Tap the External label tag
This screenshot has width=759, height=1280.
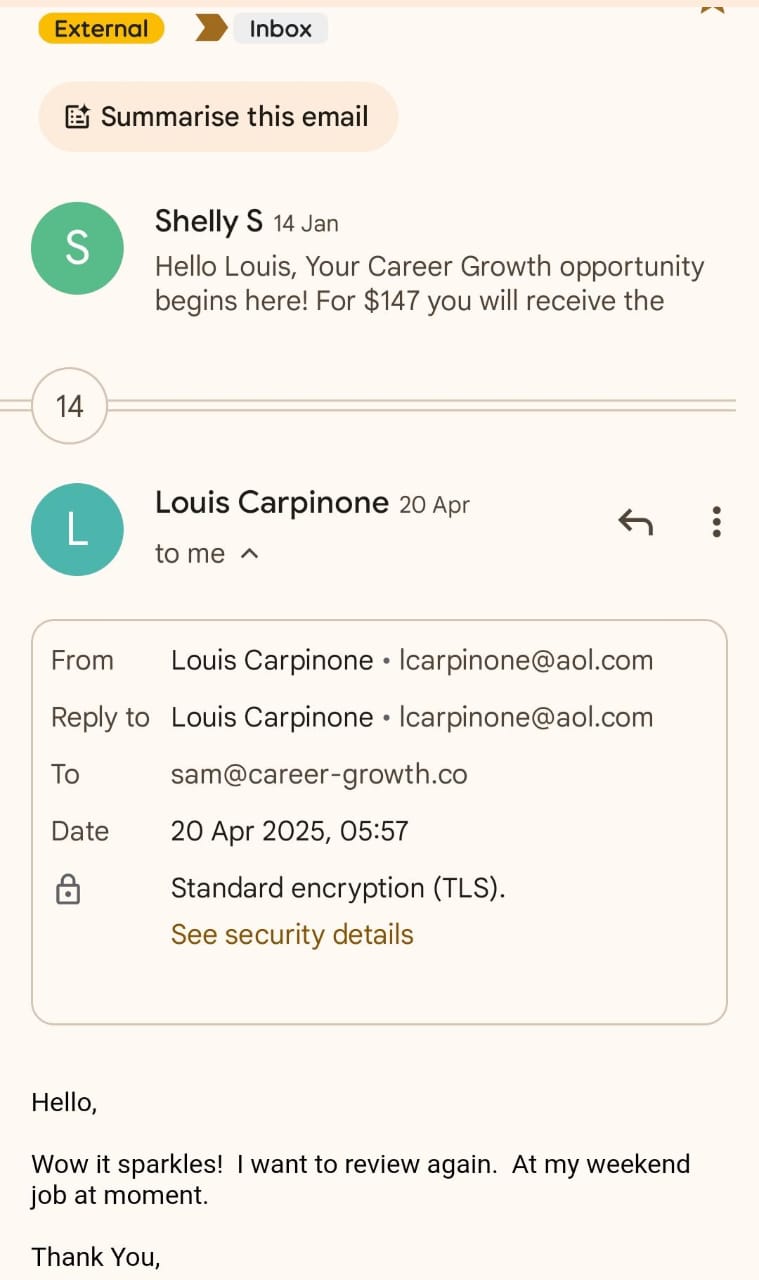tap(100, 29)
